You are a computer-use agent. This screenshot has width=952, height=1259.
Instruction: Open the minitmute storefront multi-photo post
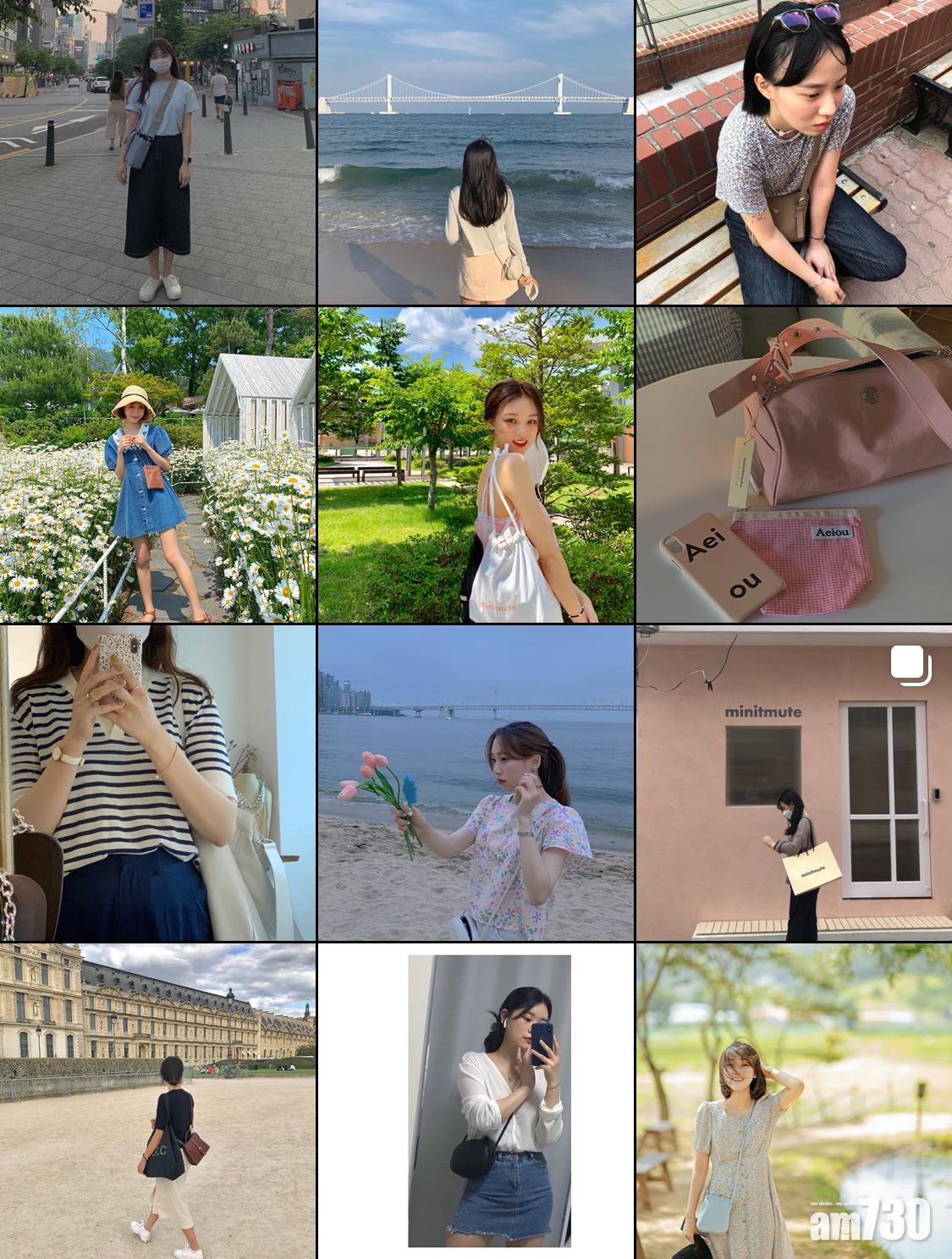[794, 783]
